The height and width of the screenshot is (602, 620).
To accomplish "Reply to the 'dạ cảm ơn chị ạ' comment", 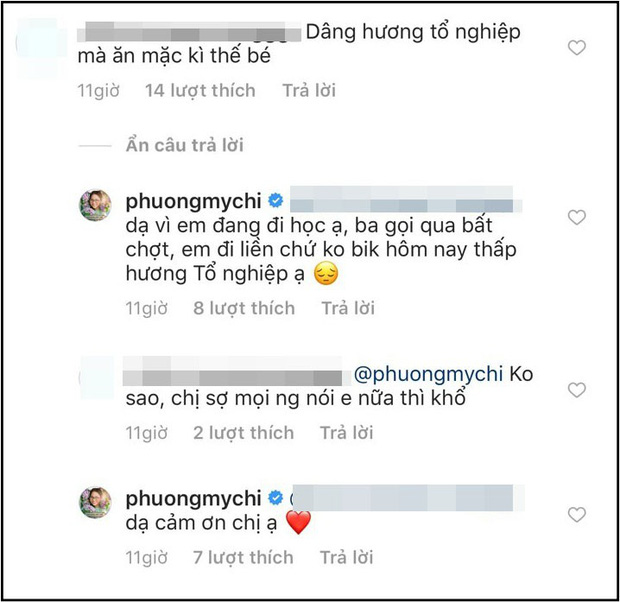I will (x=347, y=557).
